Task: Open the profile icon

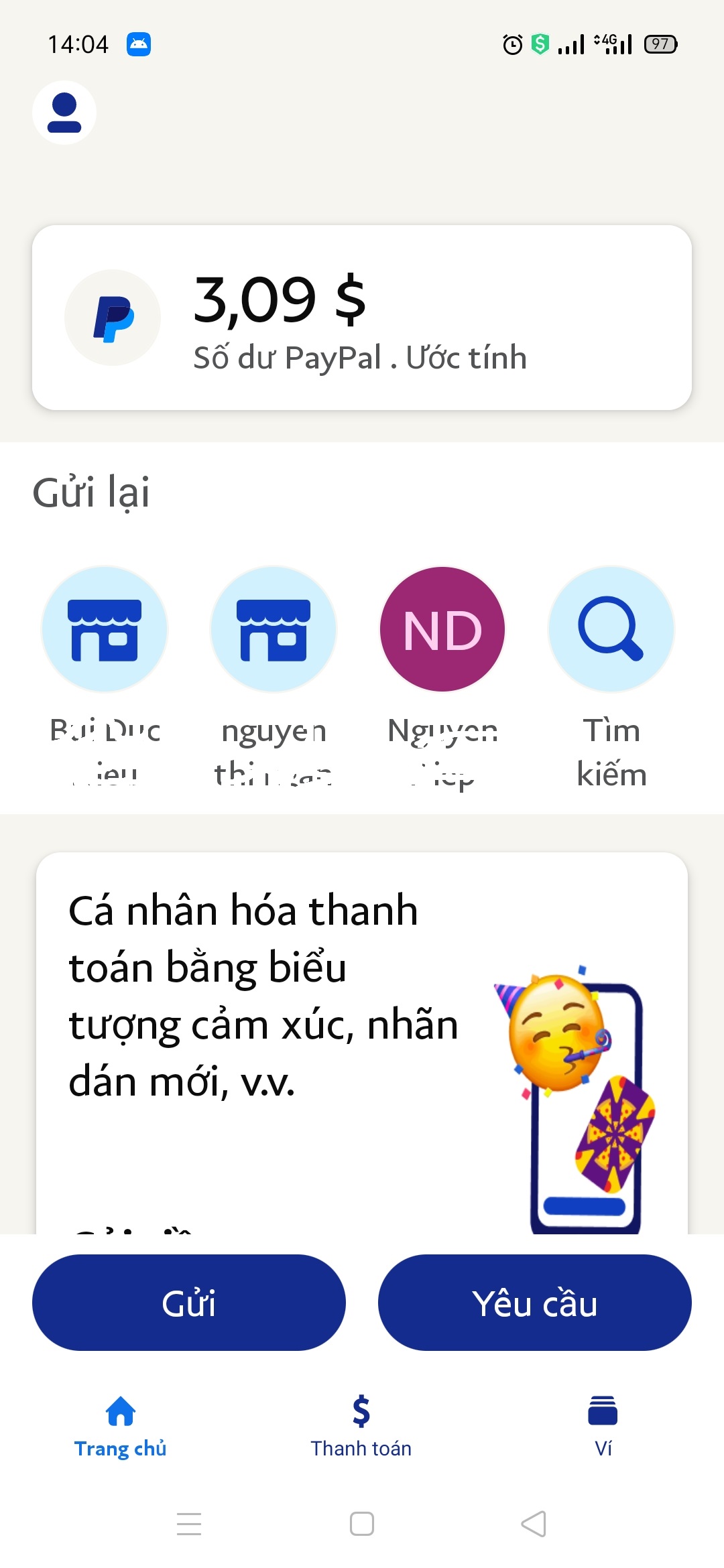Action: (x=64, y=113)
